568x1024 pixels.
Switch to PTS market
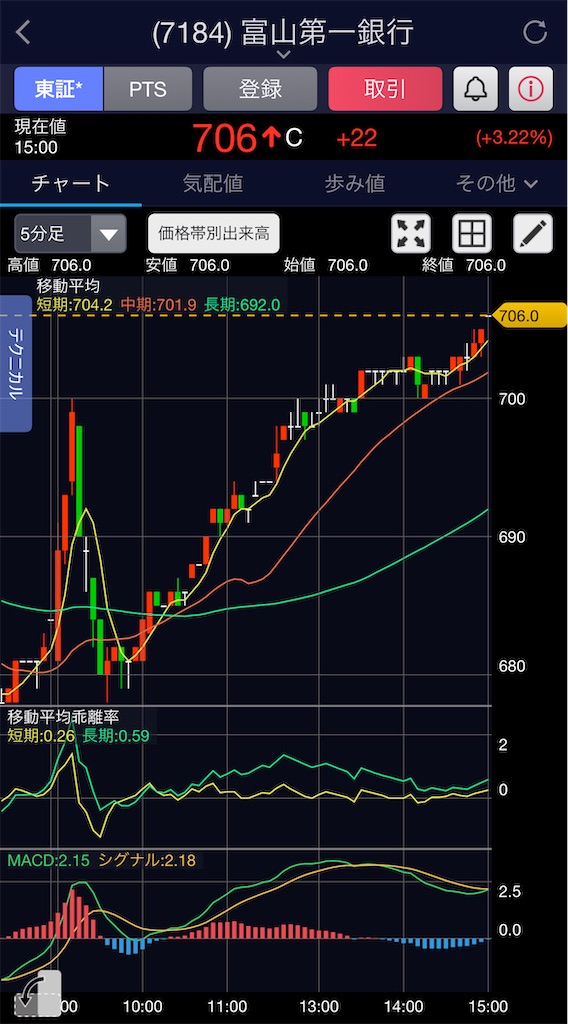[x=148, y=89]
